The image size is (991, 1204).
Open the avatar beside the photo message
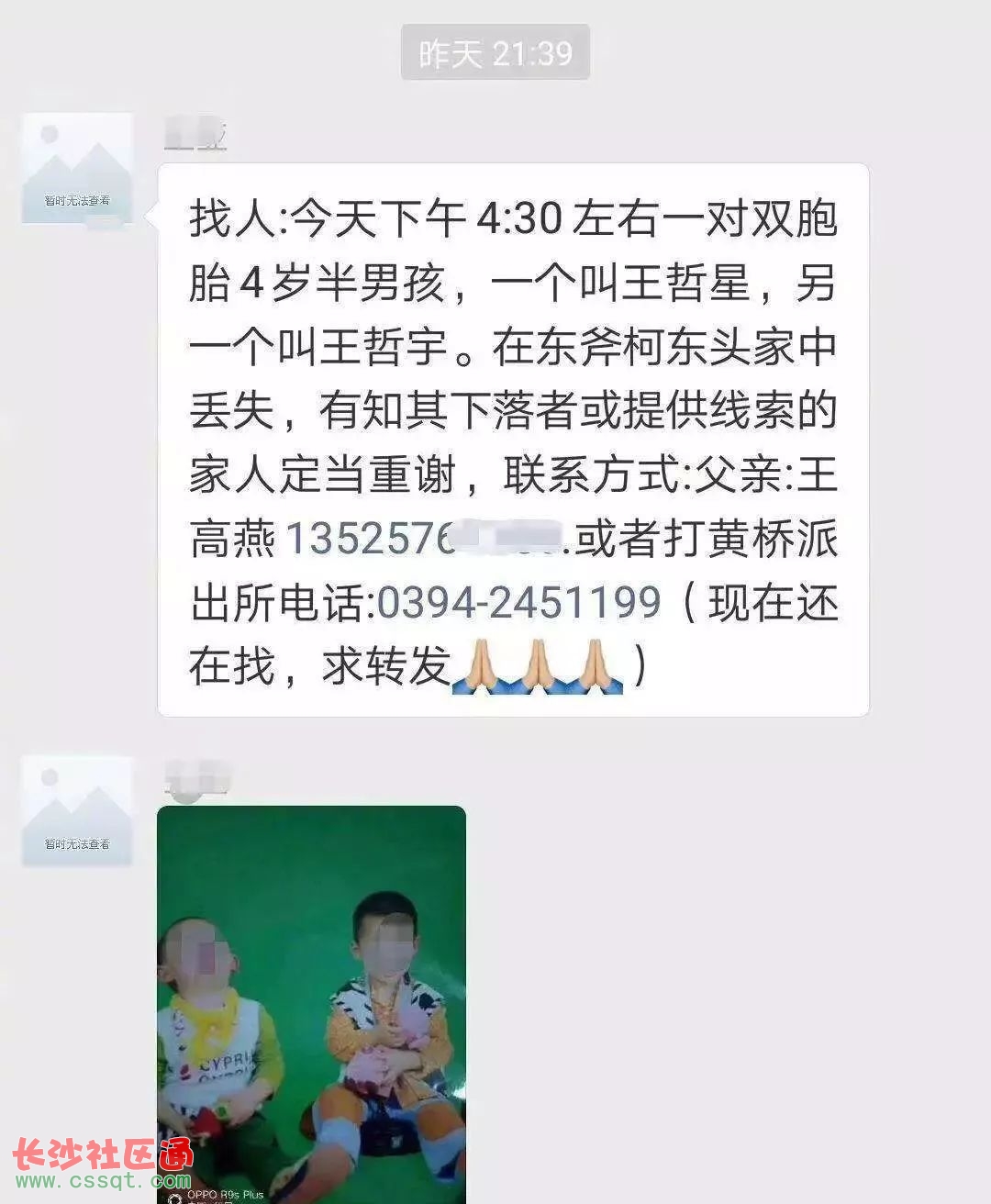(78, 811)
